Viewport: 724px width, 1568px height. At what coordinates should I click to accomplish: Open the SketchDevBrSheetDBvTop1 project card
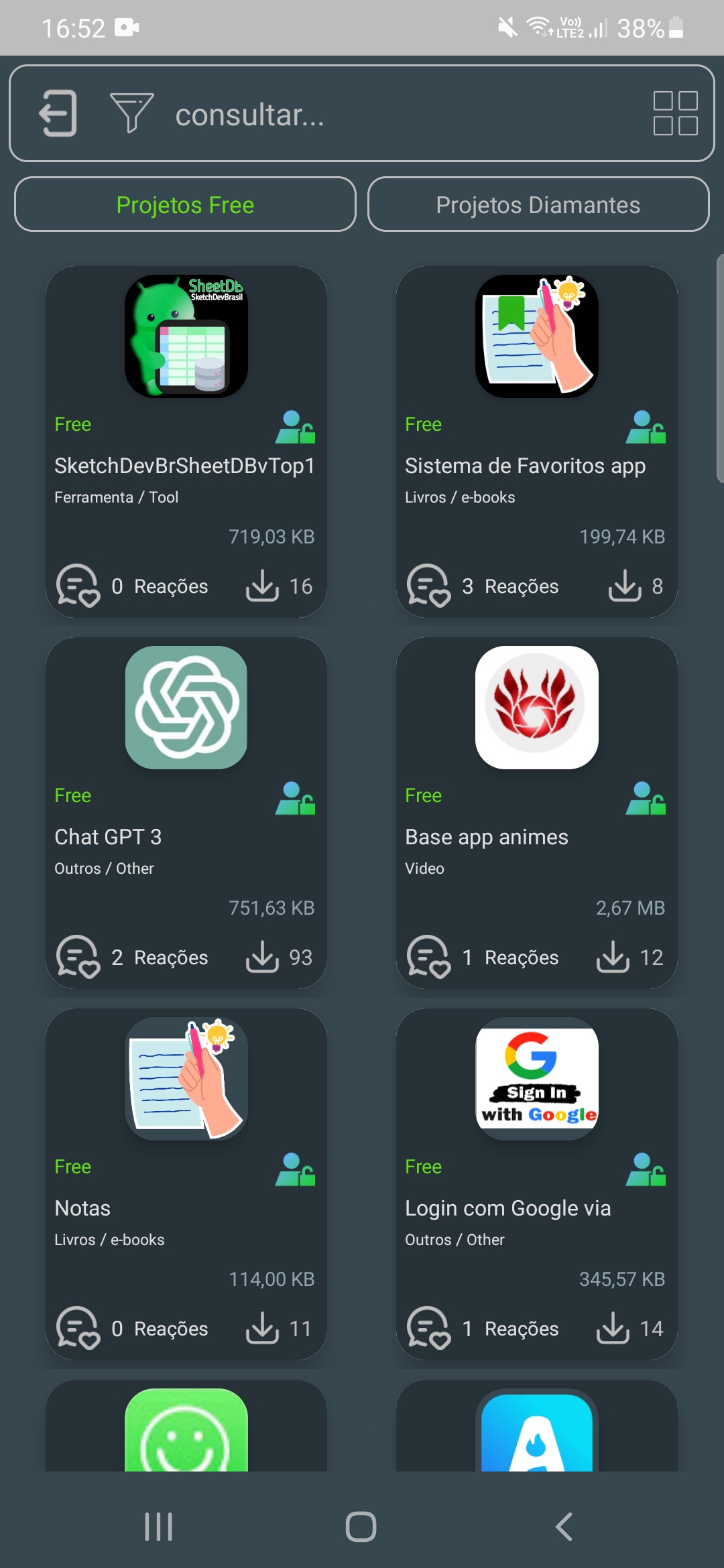coord(186,466)
